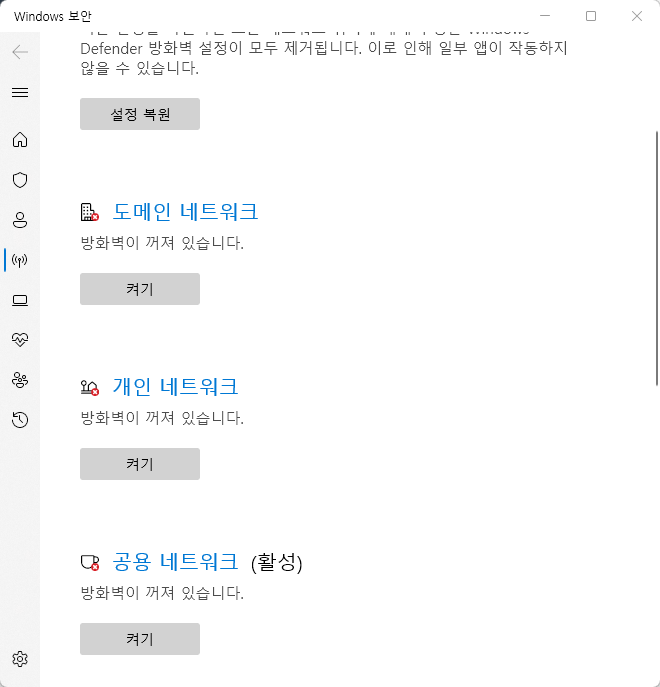Go to the Home section
This screenshot has width=660, height=687.
pyautogui.click(x=20, y=140)
